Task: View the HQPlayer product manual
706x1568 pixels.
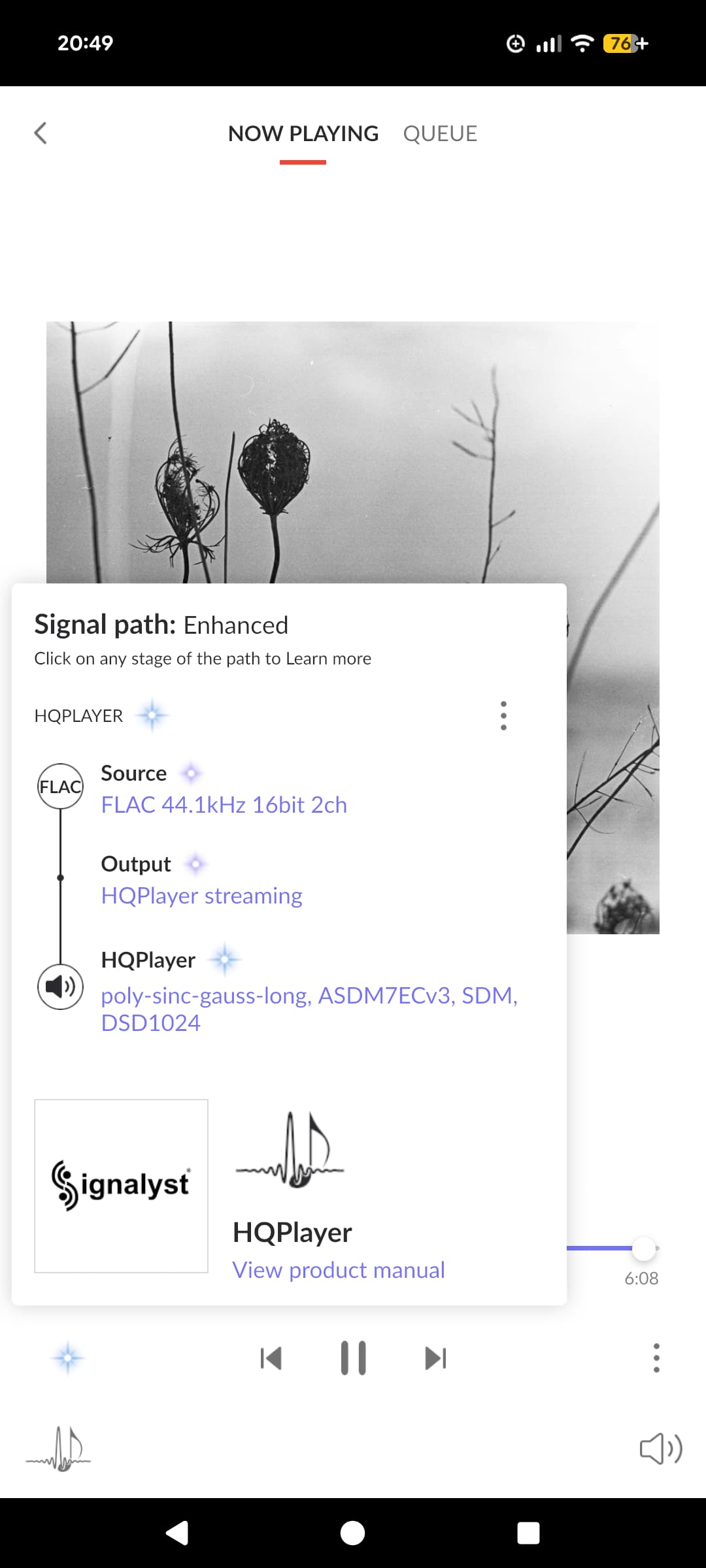Action: pos(339,1269)
